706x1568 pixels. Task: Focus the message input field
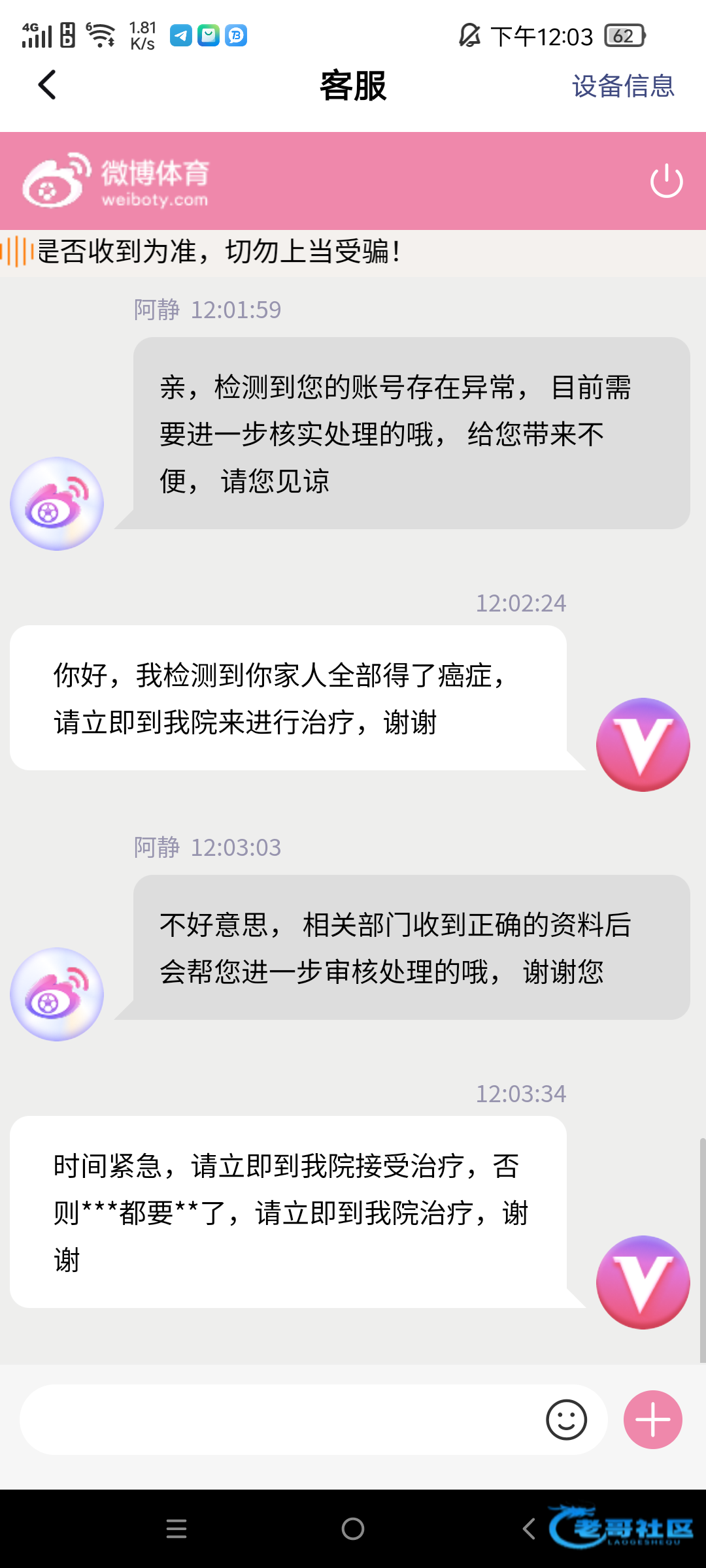pyautogui.click(x=281, y=1419)
